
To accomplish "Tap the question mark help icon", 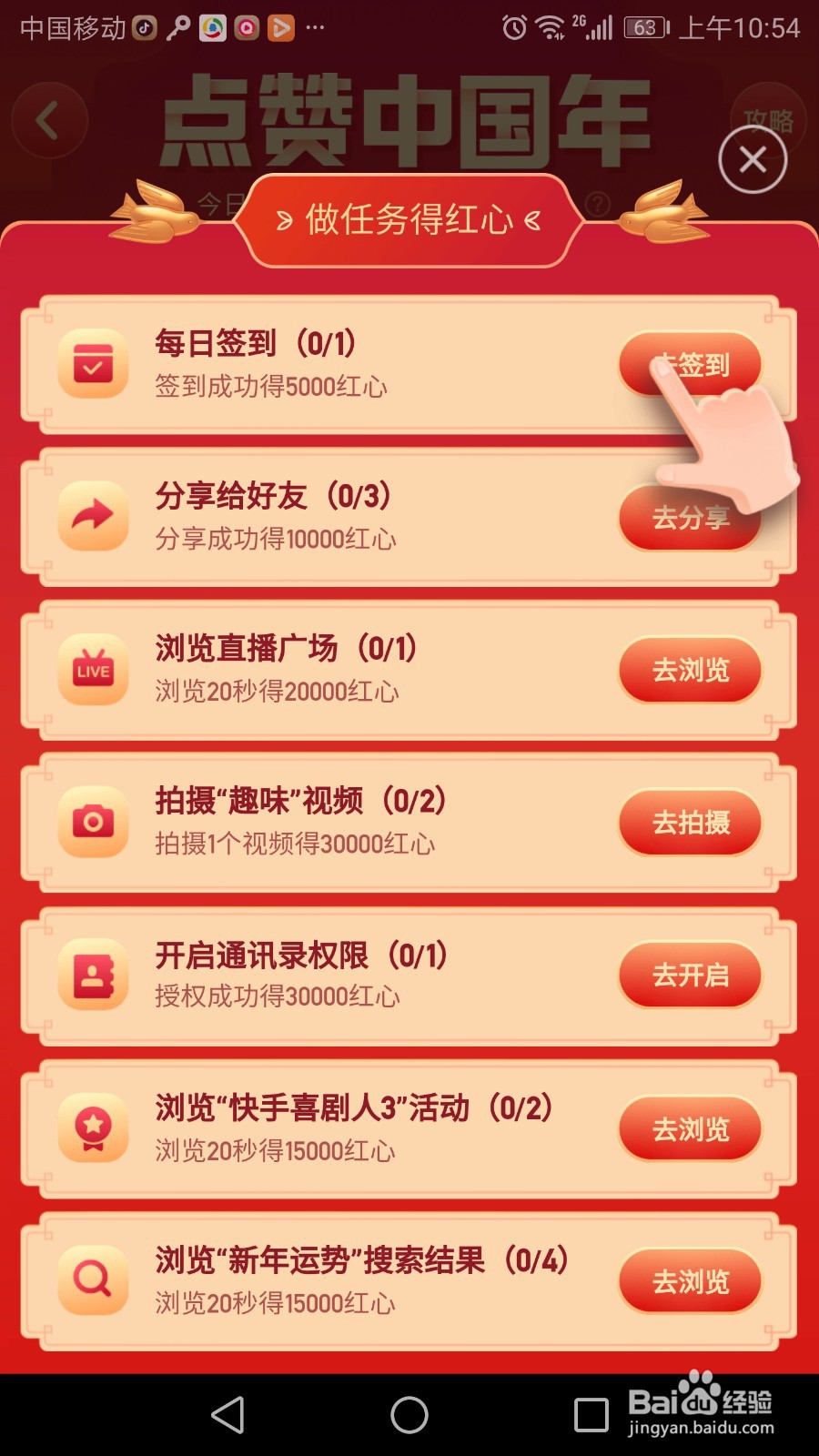I will (598, 206).
